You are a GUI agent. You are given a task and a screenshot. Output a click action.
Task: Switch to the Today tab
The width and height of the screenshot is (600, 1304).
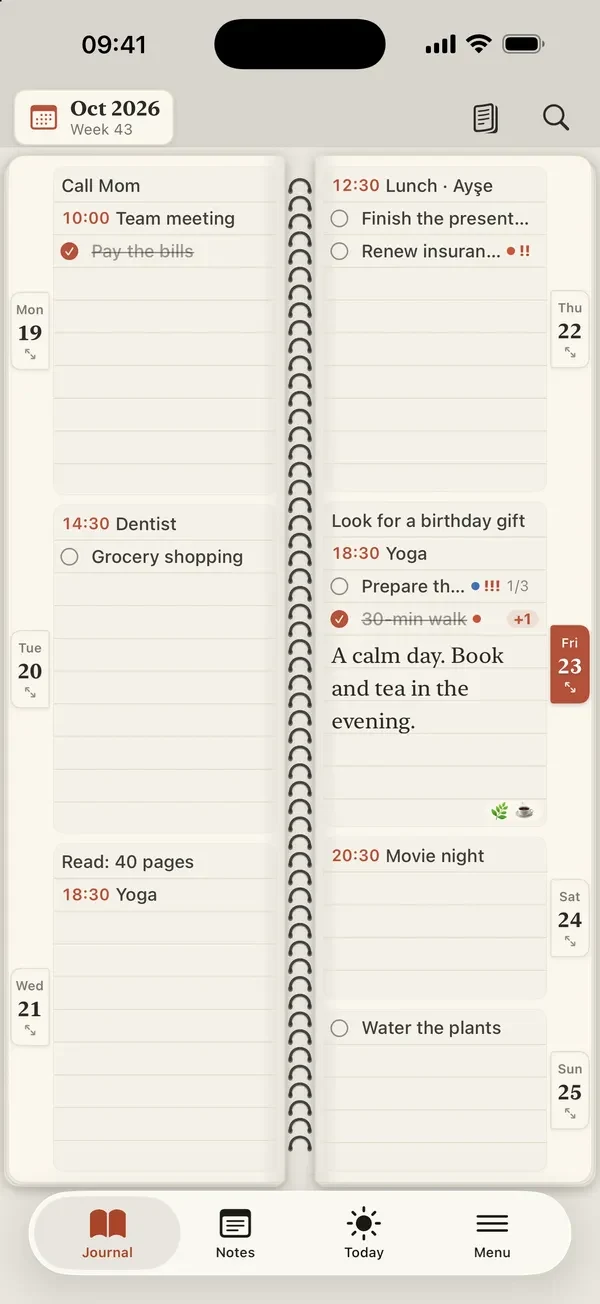pyautogui.click(x=364, y=1234)
